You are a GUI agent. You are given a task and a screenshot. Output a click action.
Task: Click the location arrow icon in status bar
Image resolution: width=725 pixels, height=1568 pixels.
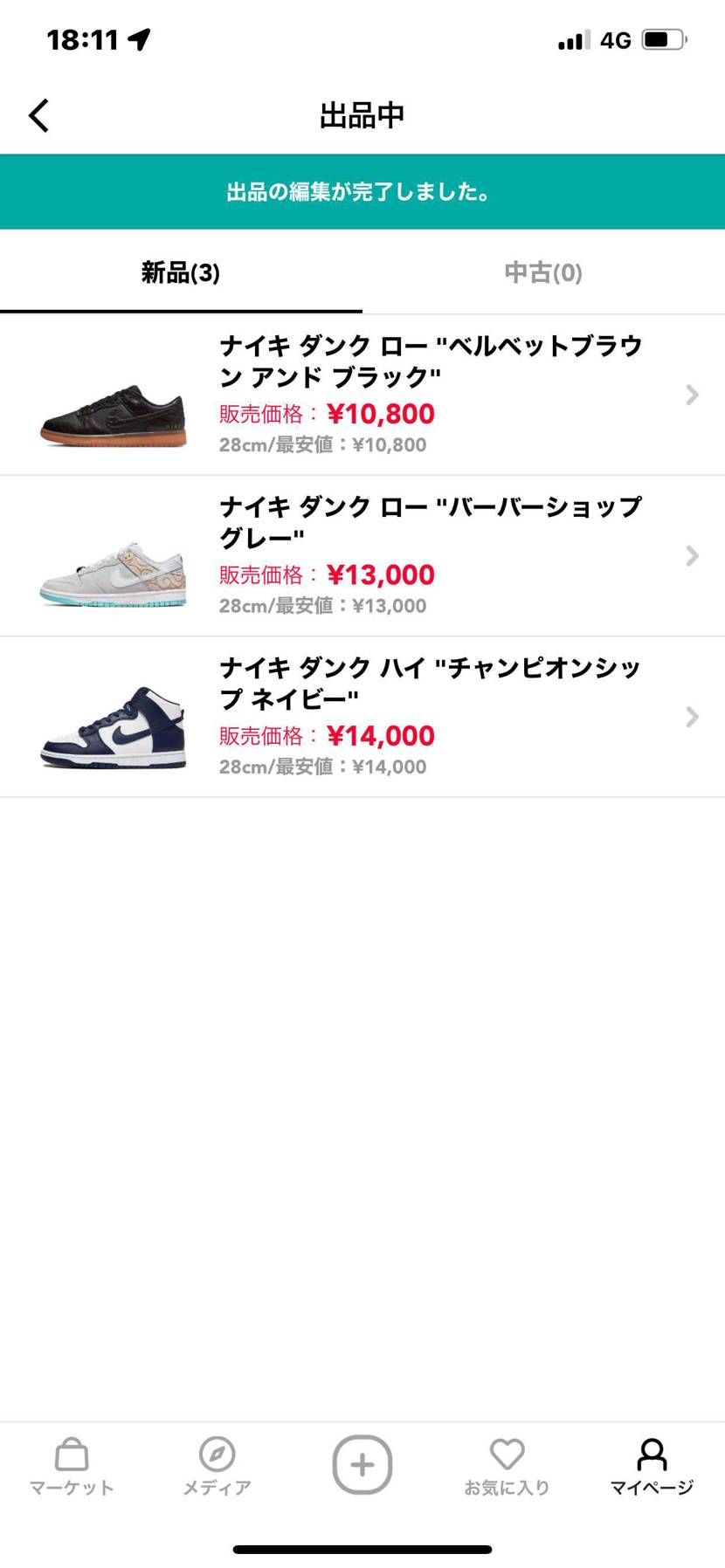138,38
